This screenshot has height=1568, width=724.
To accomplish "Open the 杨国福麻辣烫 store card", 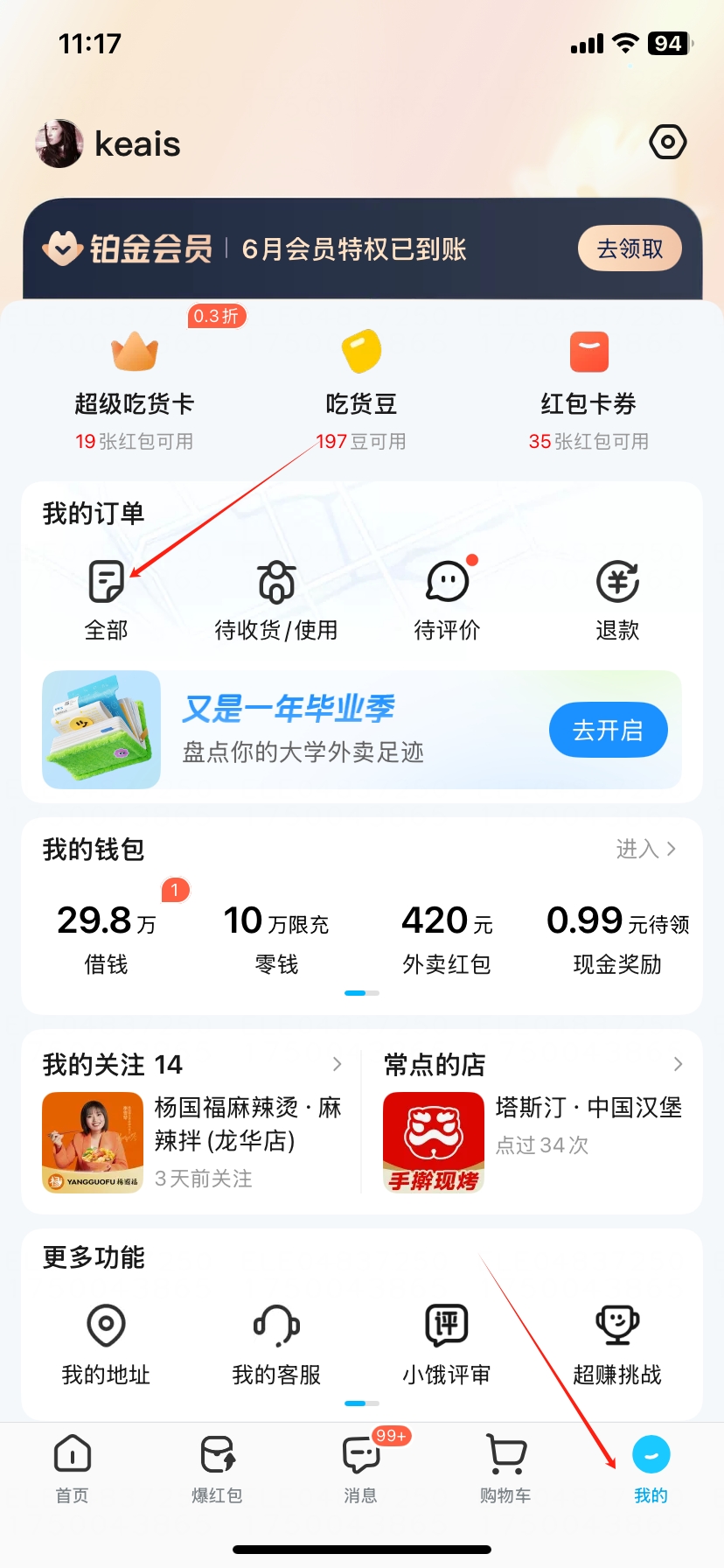I will 192,1142.
